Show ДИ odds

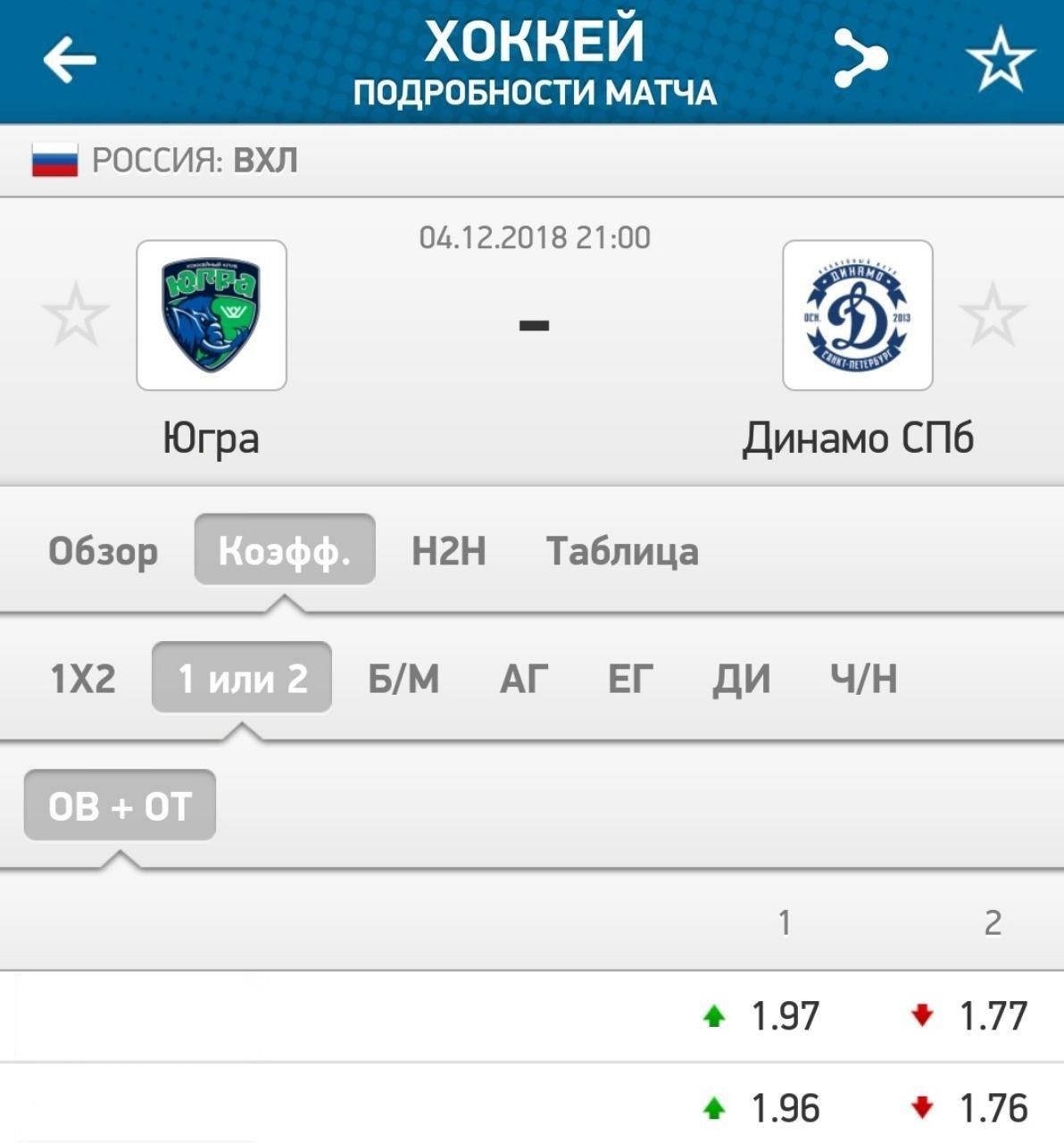pos(741,679)
